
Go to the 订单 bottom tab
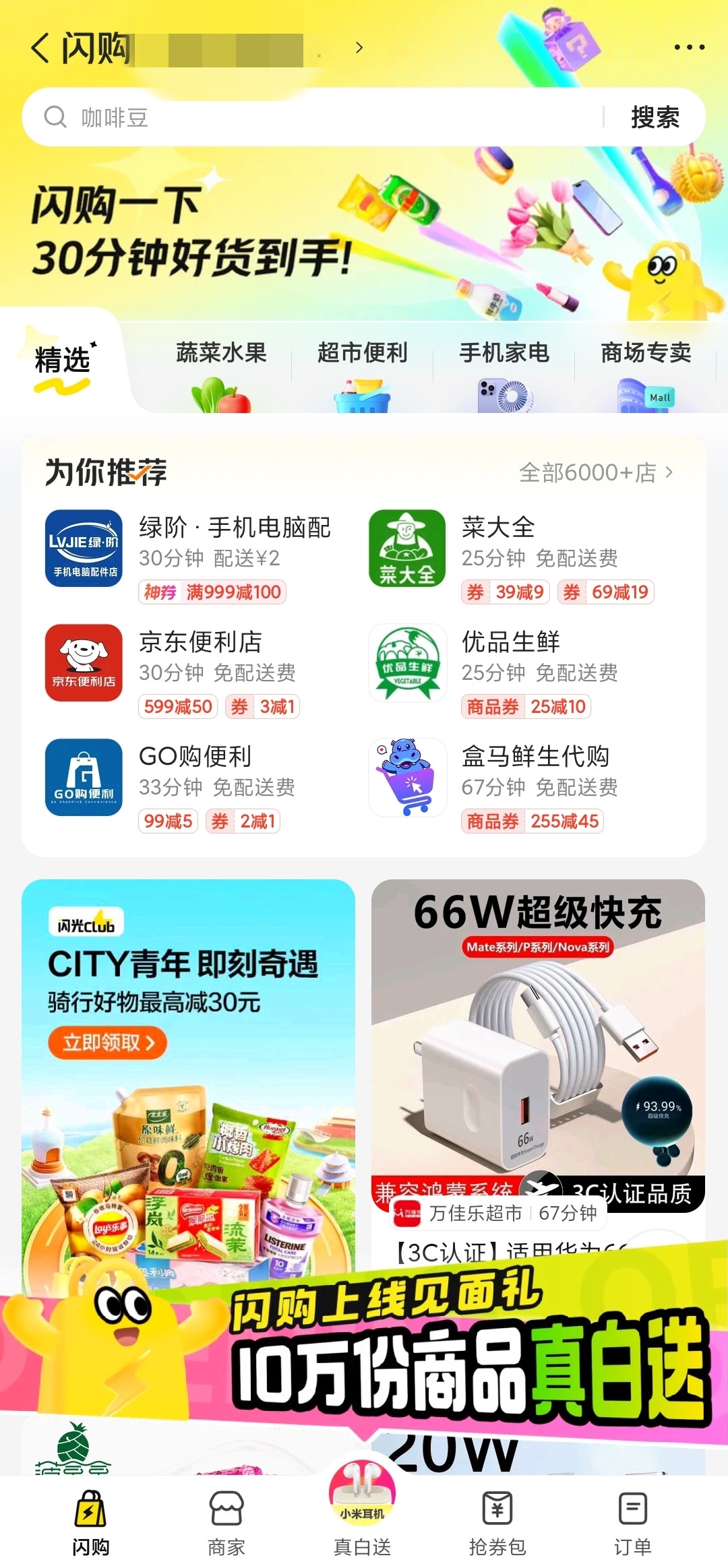tap(632, 1522)
